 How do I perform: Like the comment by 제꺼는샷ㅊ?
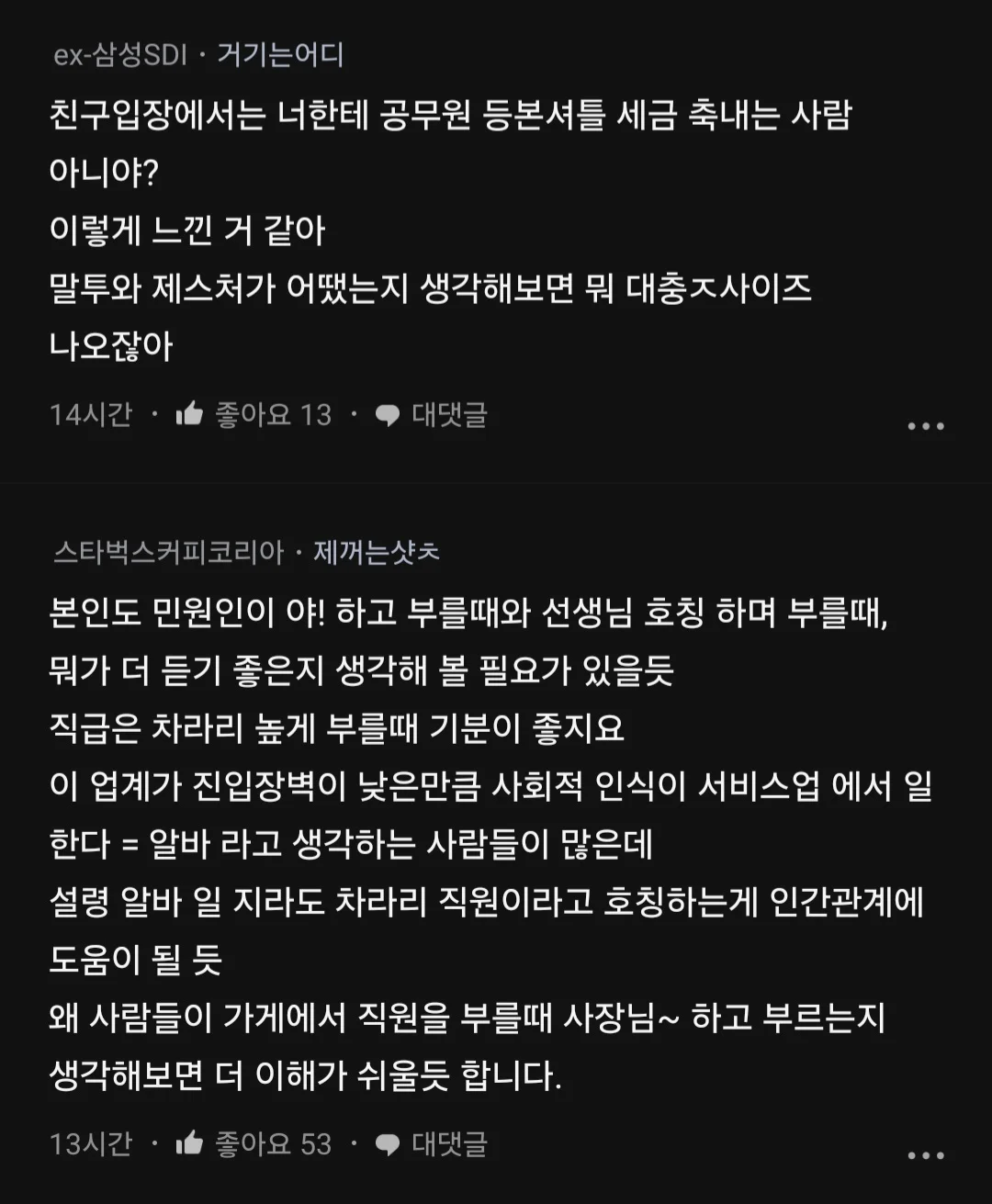coord(190,1143)
